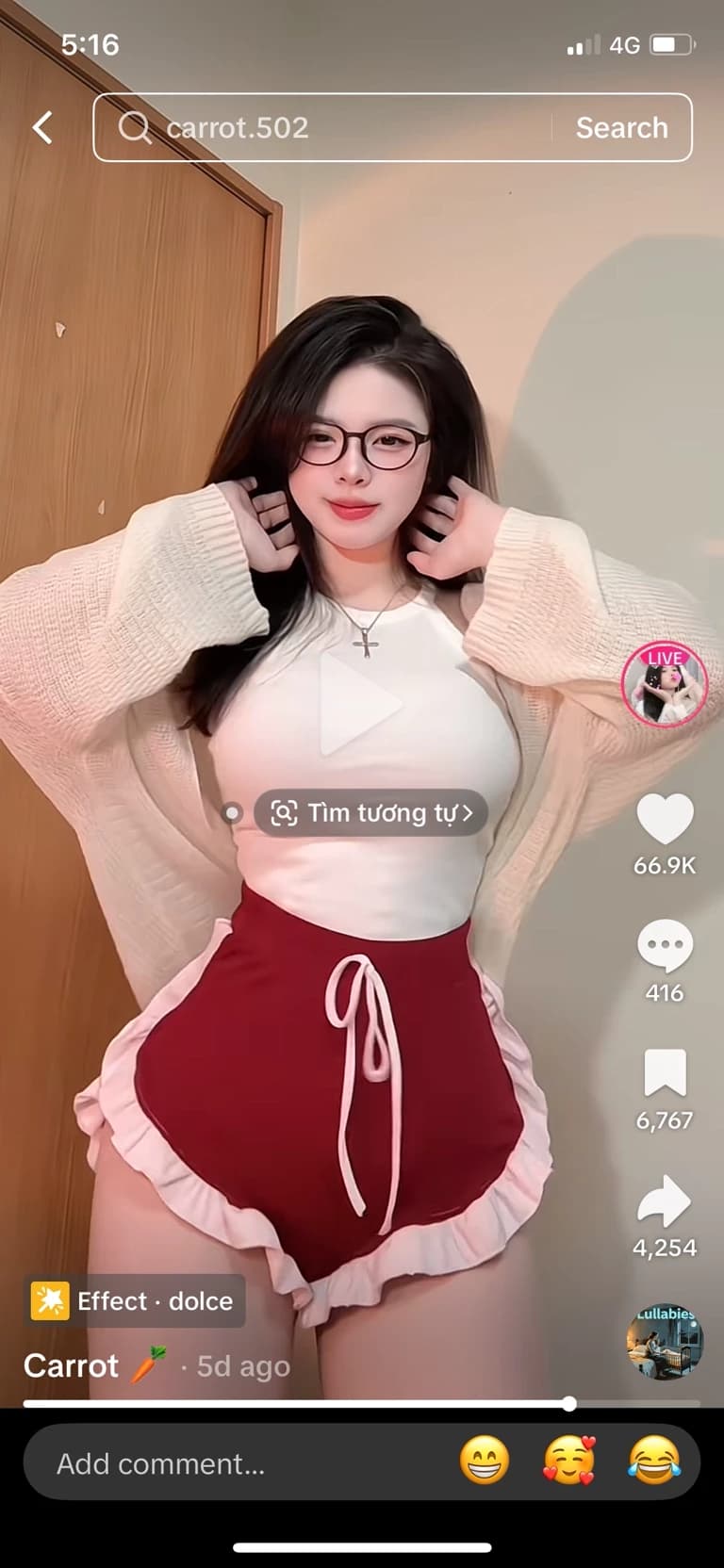724x1568 pixels.
Task: Tap the Search button
Action: 621,127
